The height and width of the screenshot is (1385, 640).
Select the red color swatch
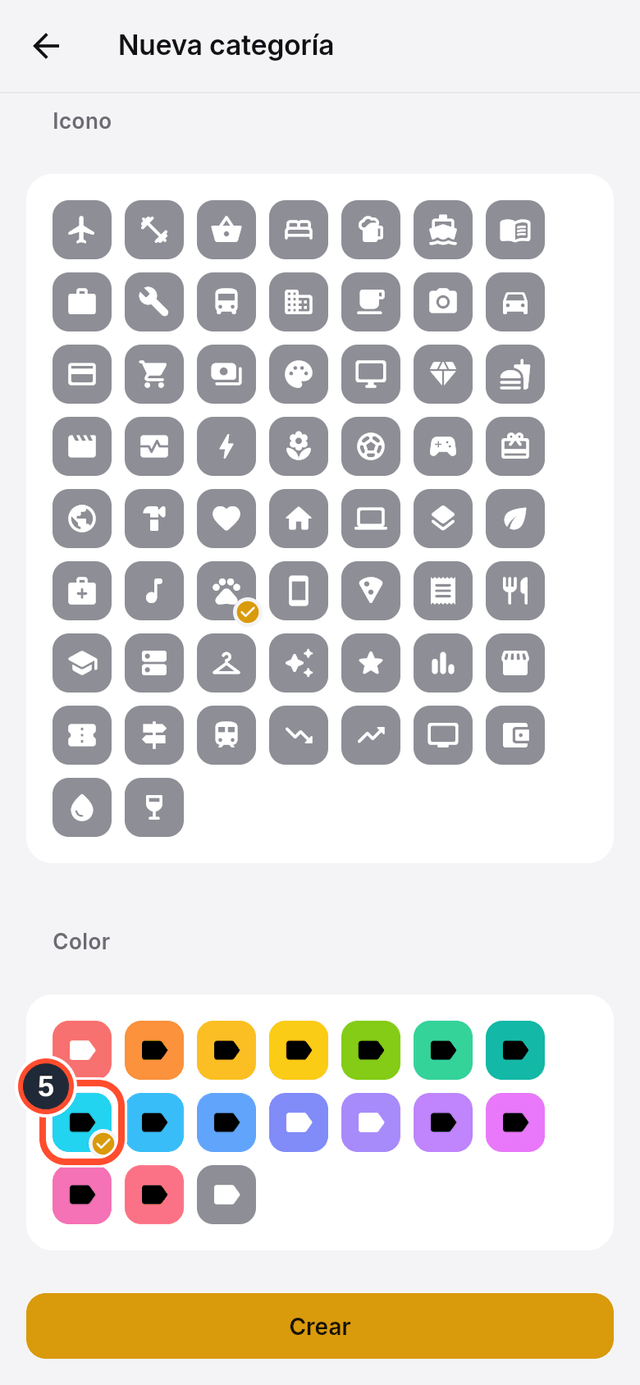[82, 1050]
